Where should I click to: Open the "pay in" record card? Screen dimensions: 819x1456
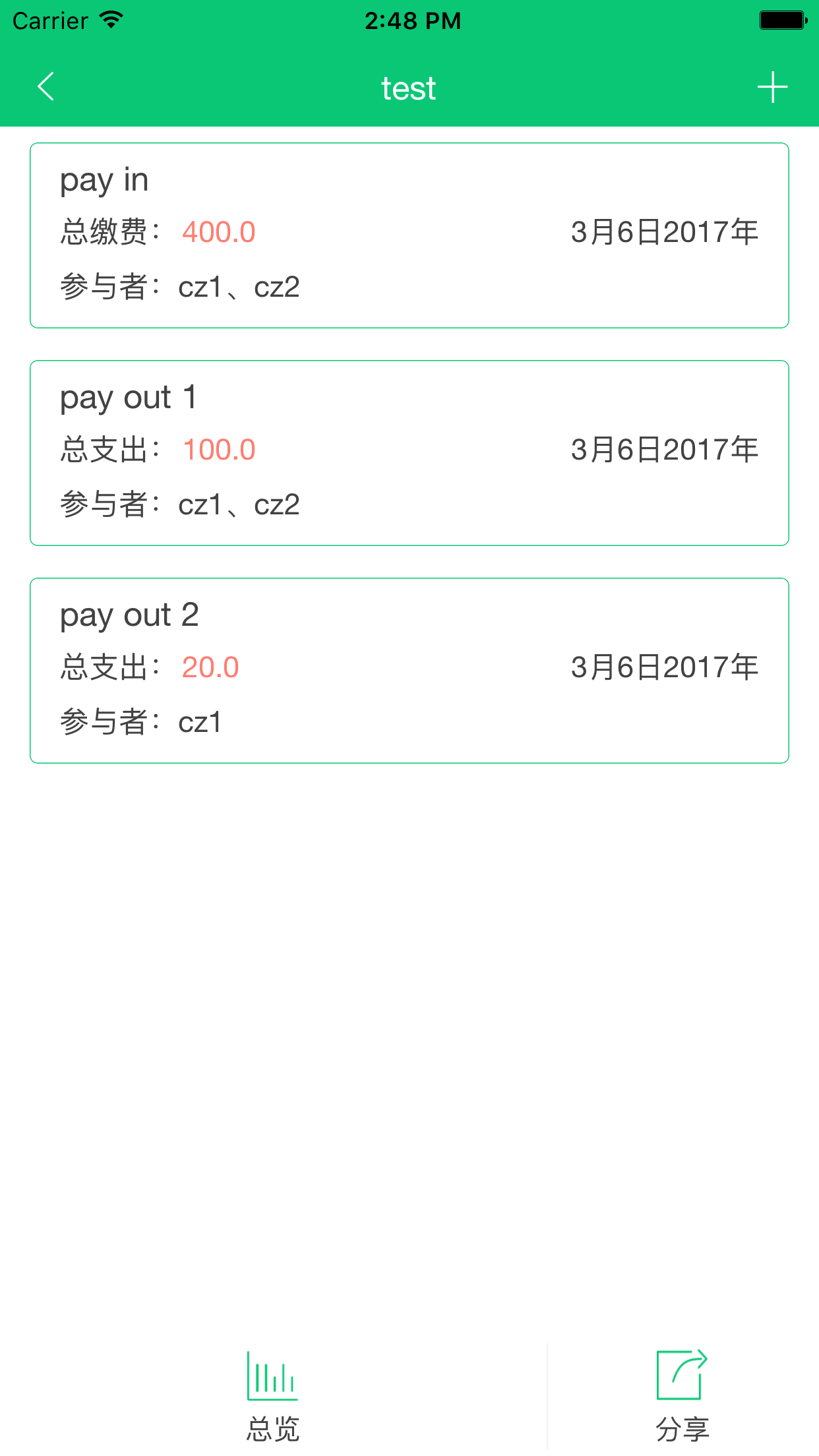click(409, 235)
